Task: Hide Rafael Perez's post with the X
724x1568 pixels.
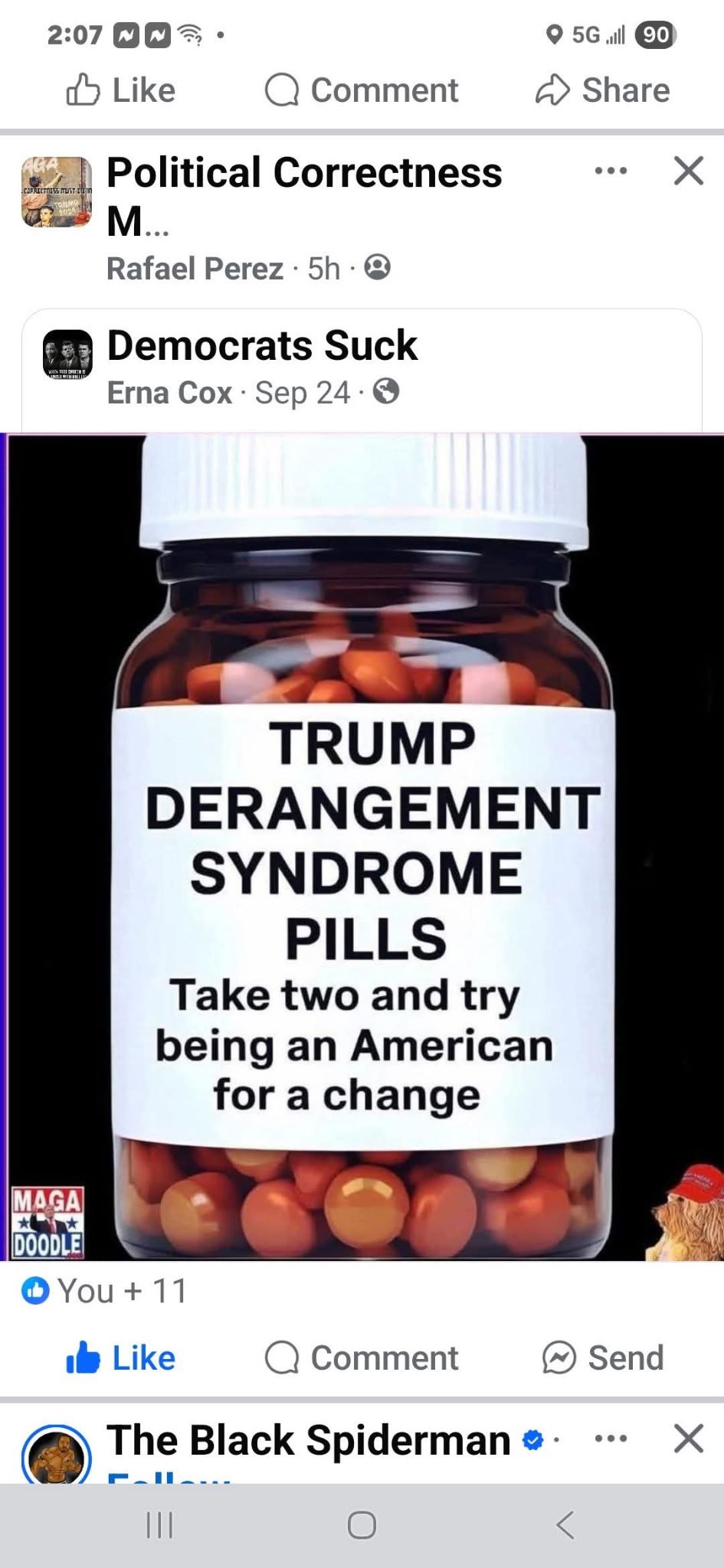Action: pos(688,171)
